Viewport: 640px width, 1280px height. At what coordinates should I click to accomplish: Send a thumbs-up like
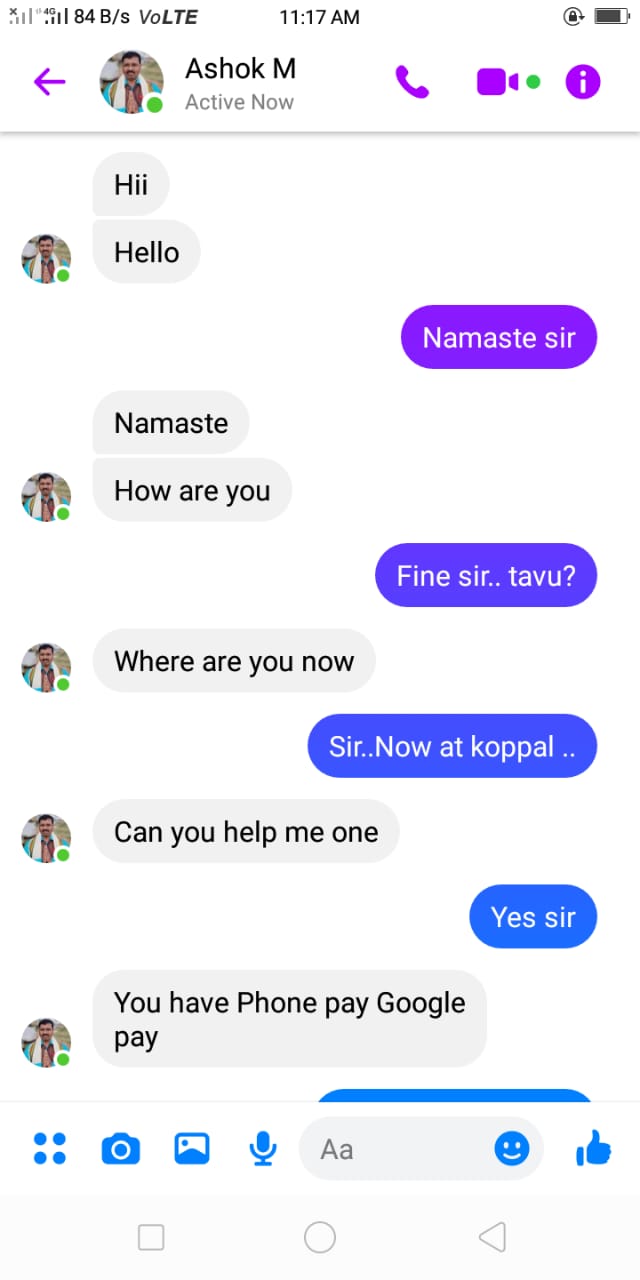tap(593, 1149)
